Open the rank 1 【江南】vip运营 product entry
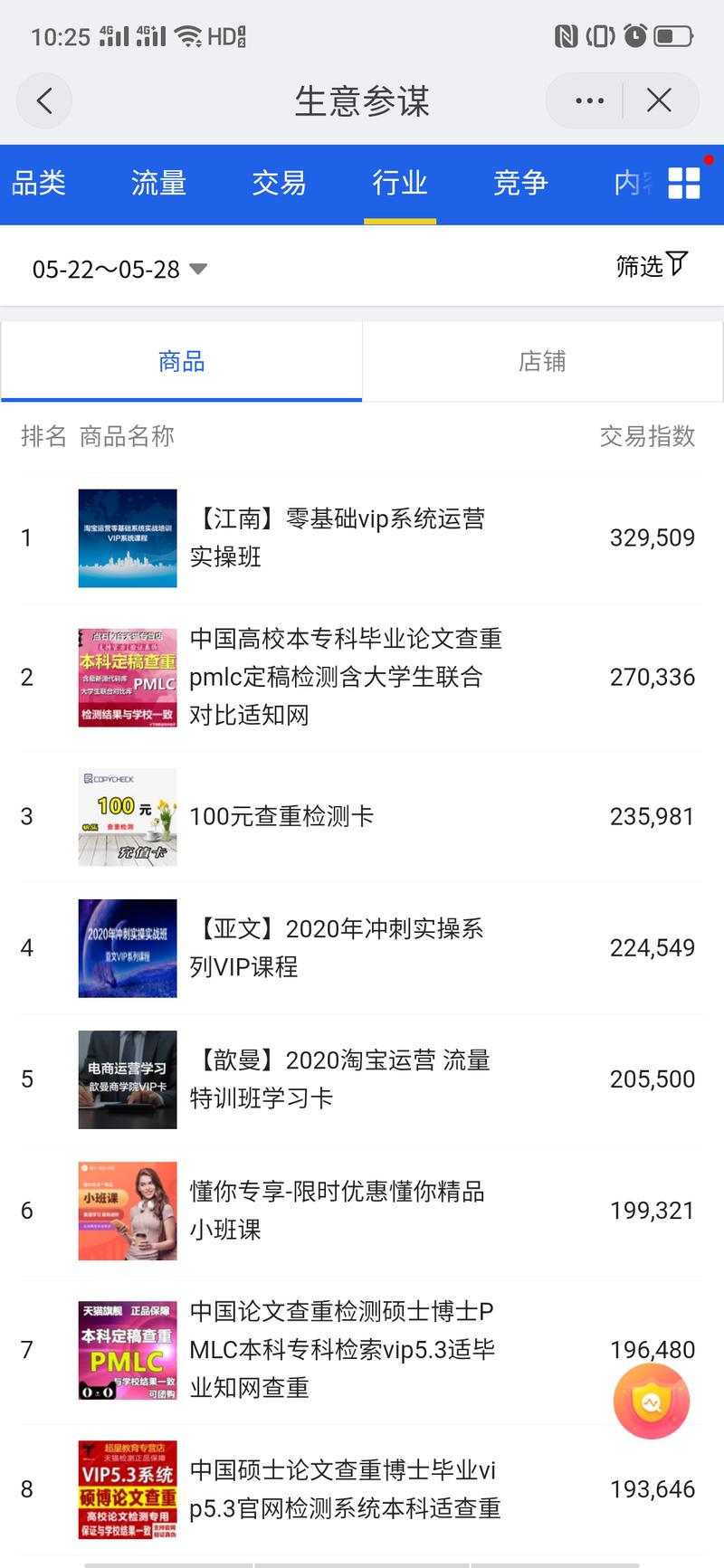The height and width of the screenshot is (1568, 724). pyautogui.click(x=317, y=537)
